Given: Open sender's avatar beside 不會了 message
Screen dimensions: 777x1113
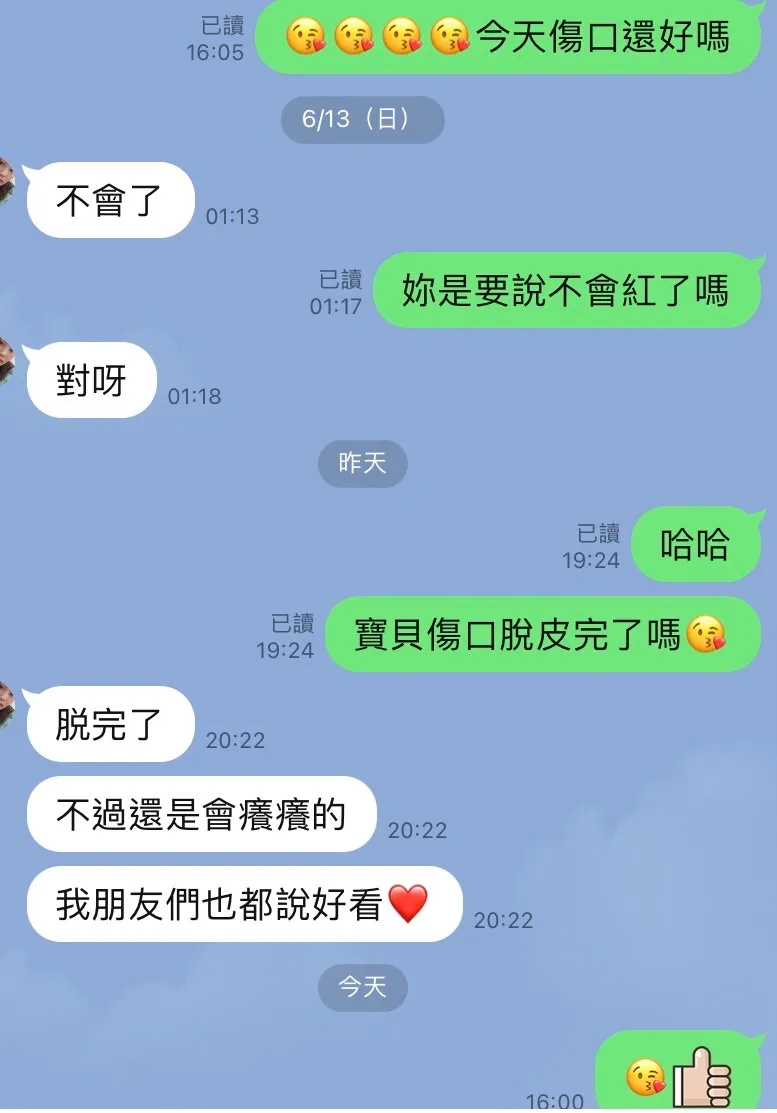Looking at the screenshot, I should coord(6,181).
